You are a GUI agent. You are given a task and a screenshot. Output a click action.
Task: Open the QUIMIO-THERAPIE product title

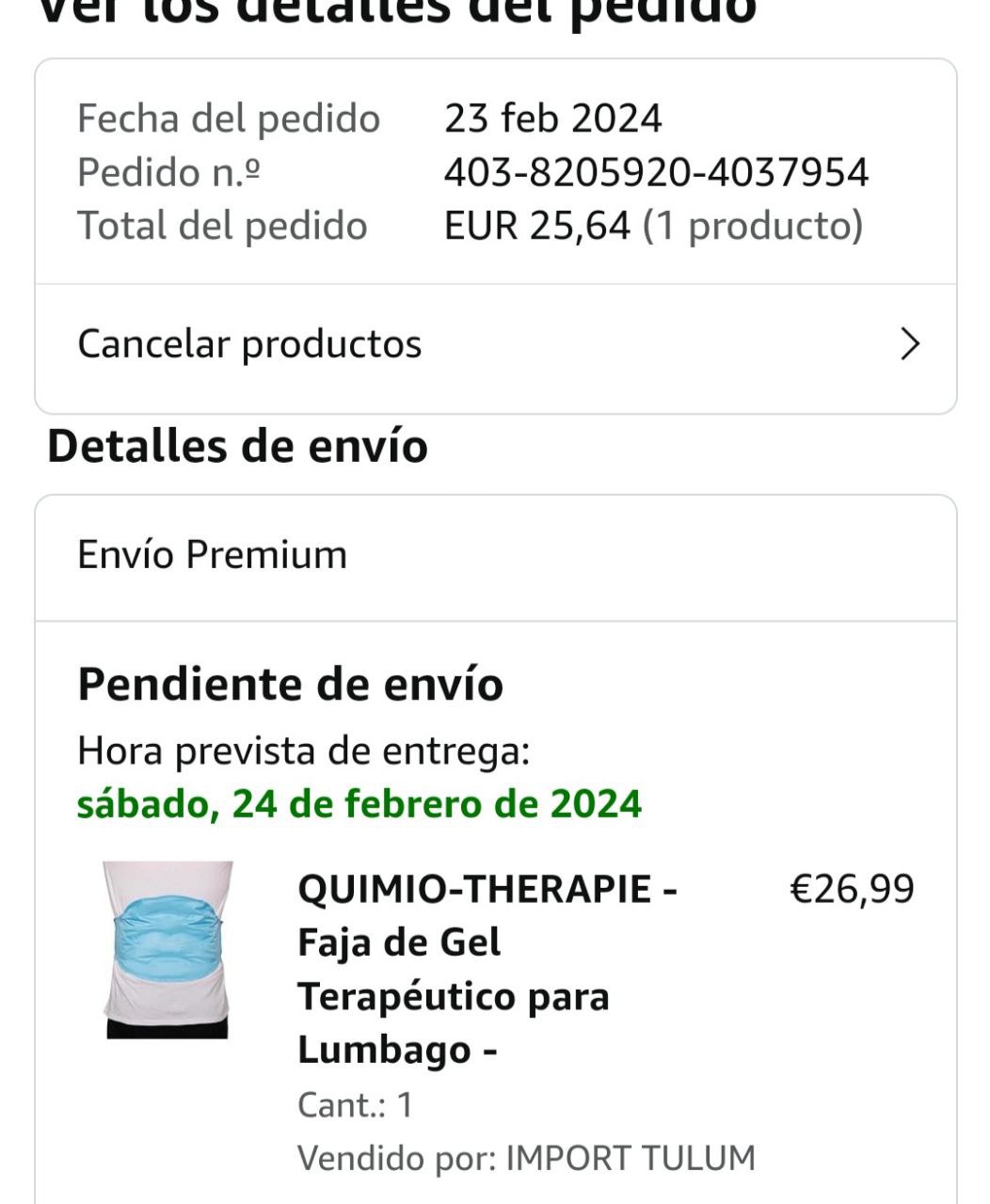tap(487, 969)
